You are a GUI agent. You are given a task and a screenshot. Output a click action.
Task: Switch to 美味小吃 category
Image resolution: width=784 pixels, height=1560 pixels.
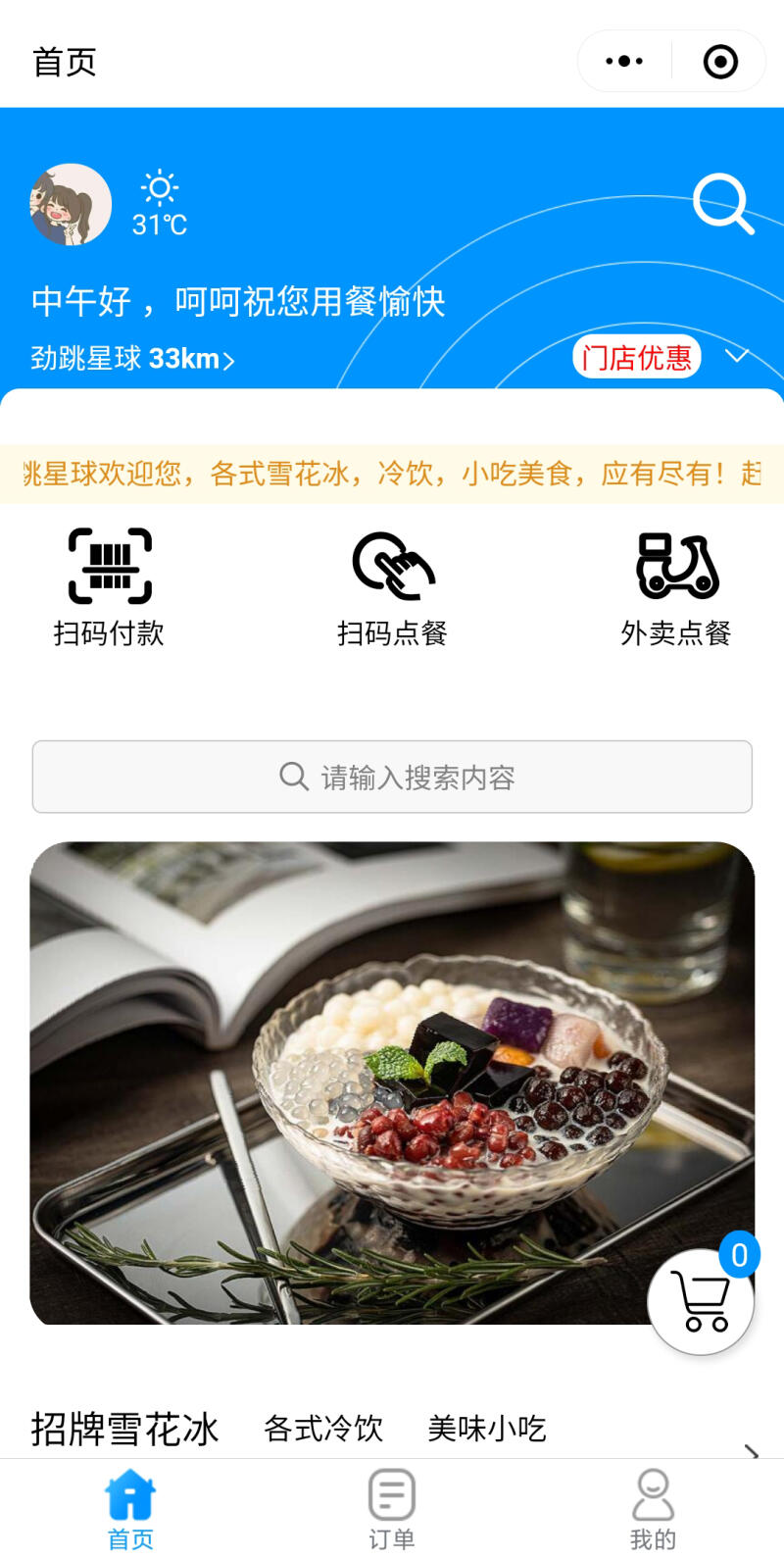tap(487, 1429)
